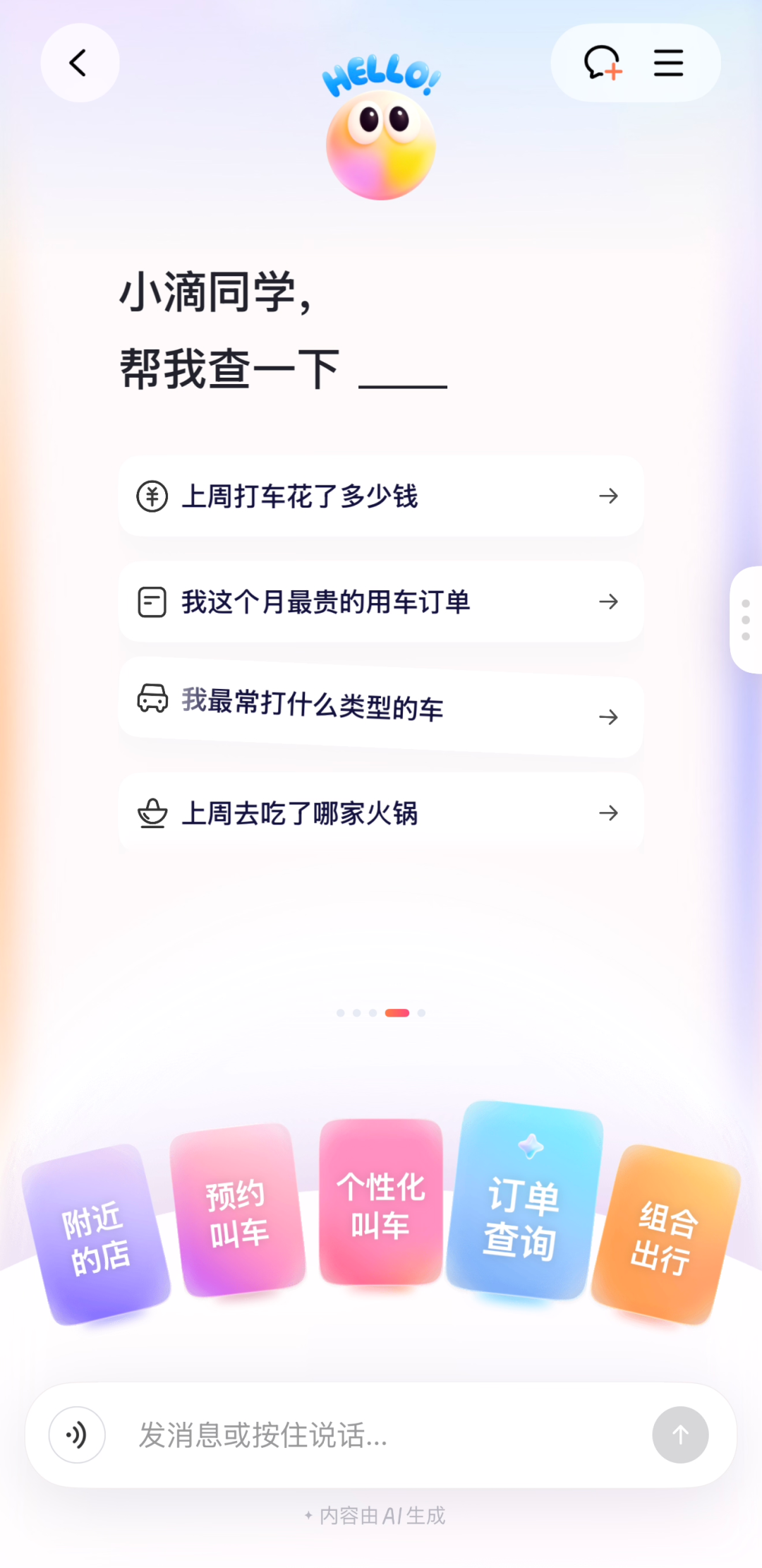Open the 附近的店 card
Screen dimensions: 762x1568
(96, 1235)
